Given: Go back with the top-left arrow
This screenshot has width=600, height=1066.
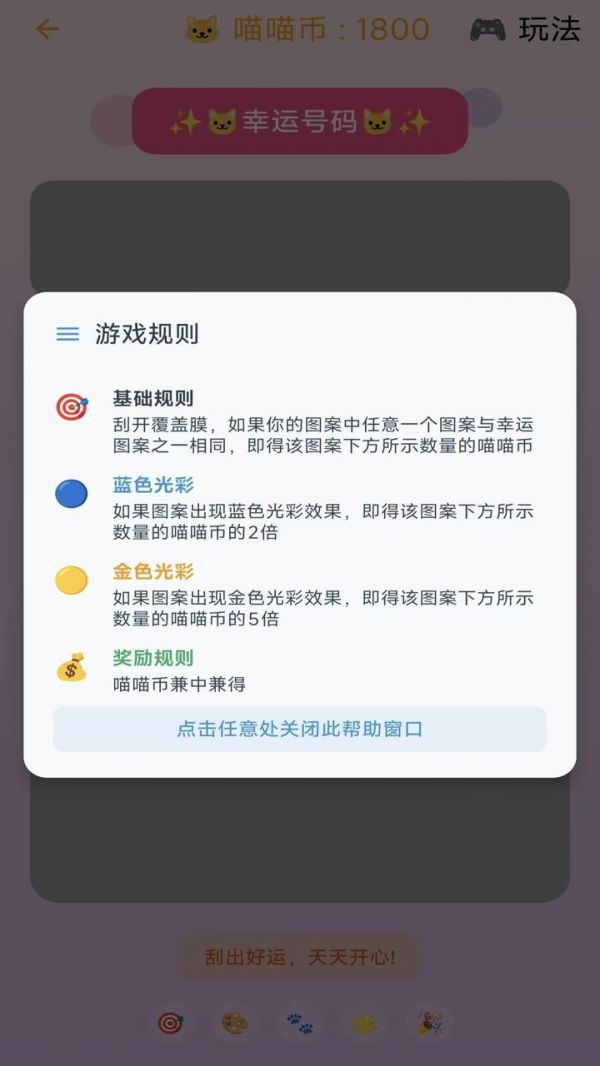Looking at the screenshot, I should [47, 29].
